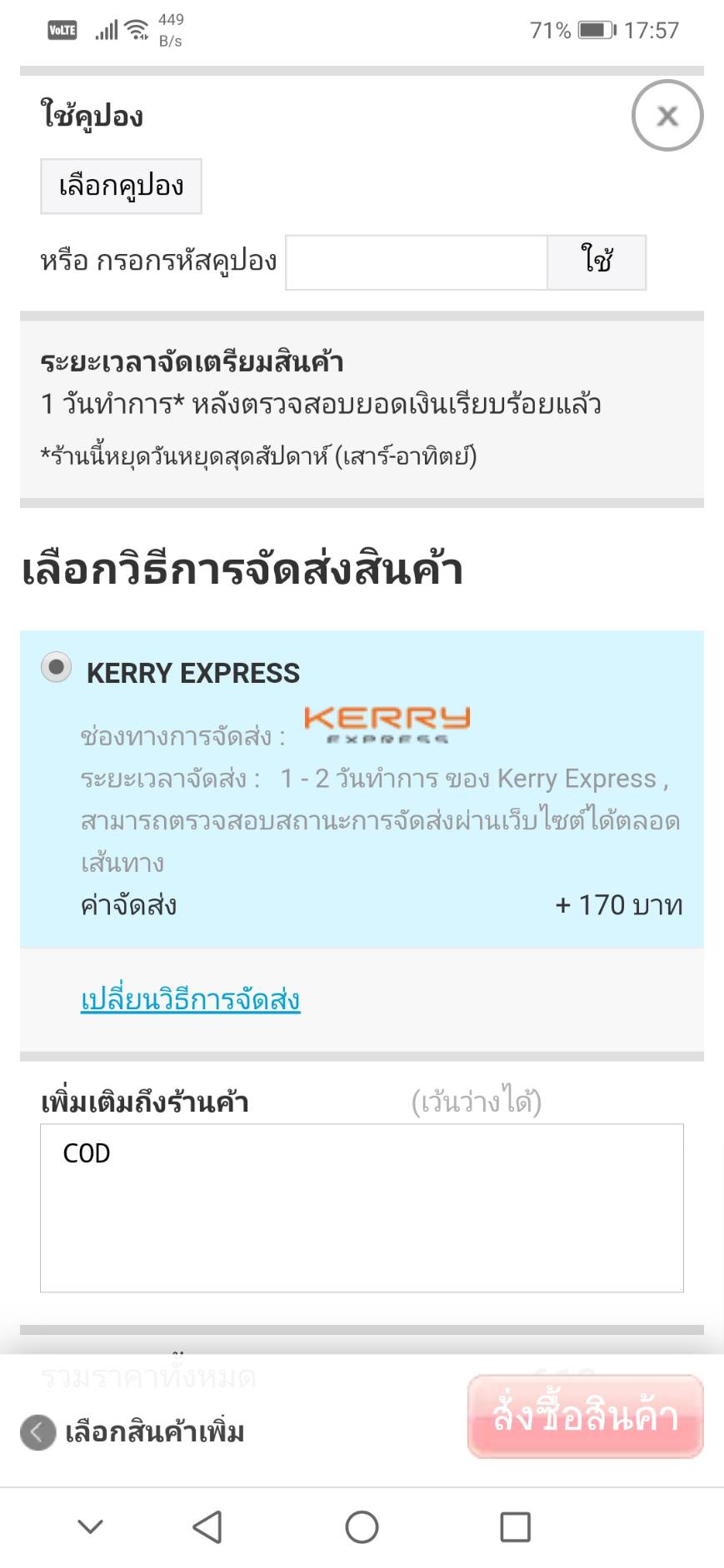Tap the system home button

362,1527
